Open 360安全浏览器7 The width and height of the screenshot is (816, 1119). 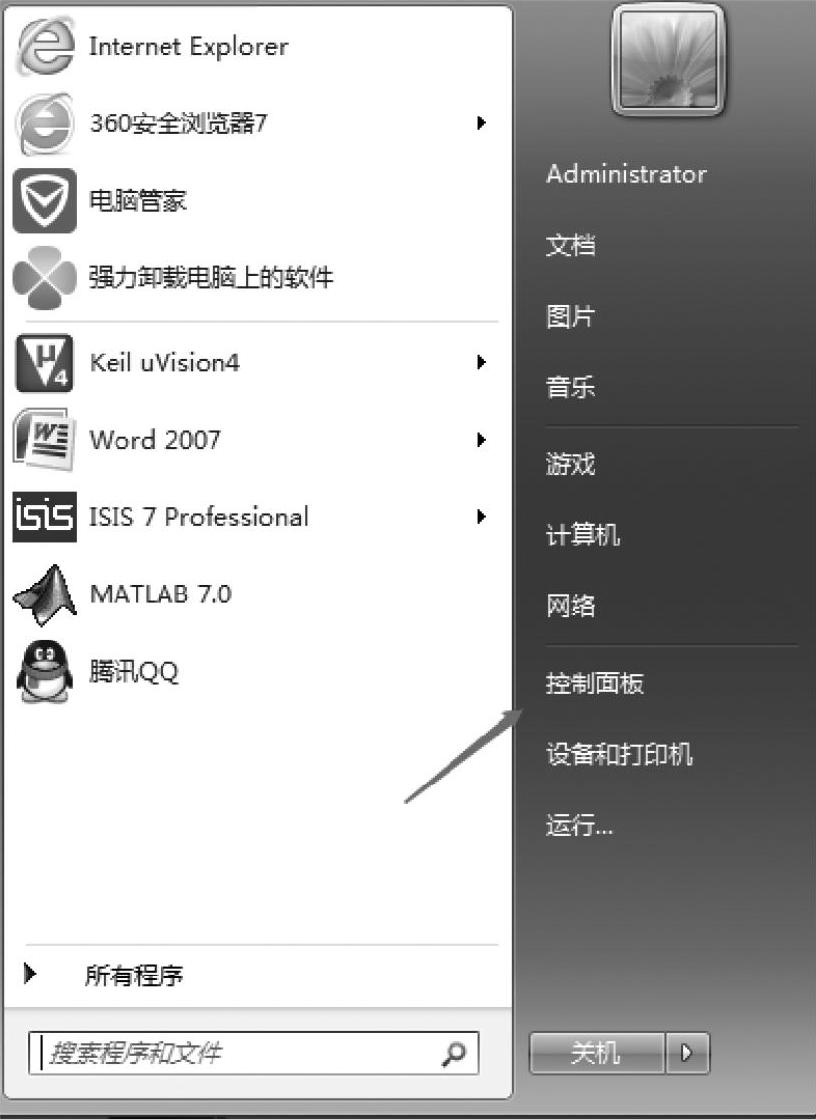pyautogui.click(x=178, y=124)
